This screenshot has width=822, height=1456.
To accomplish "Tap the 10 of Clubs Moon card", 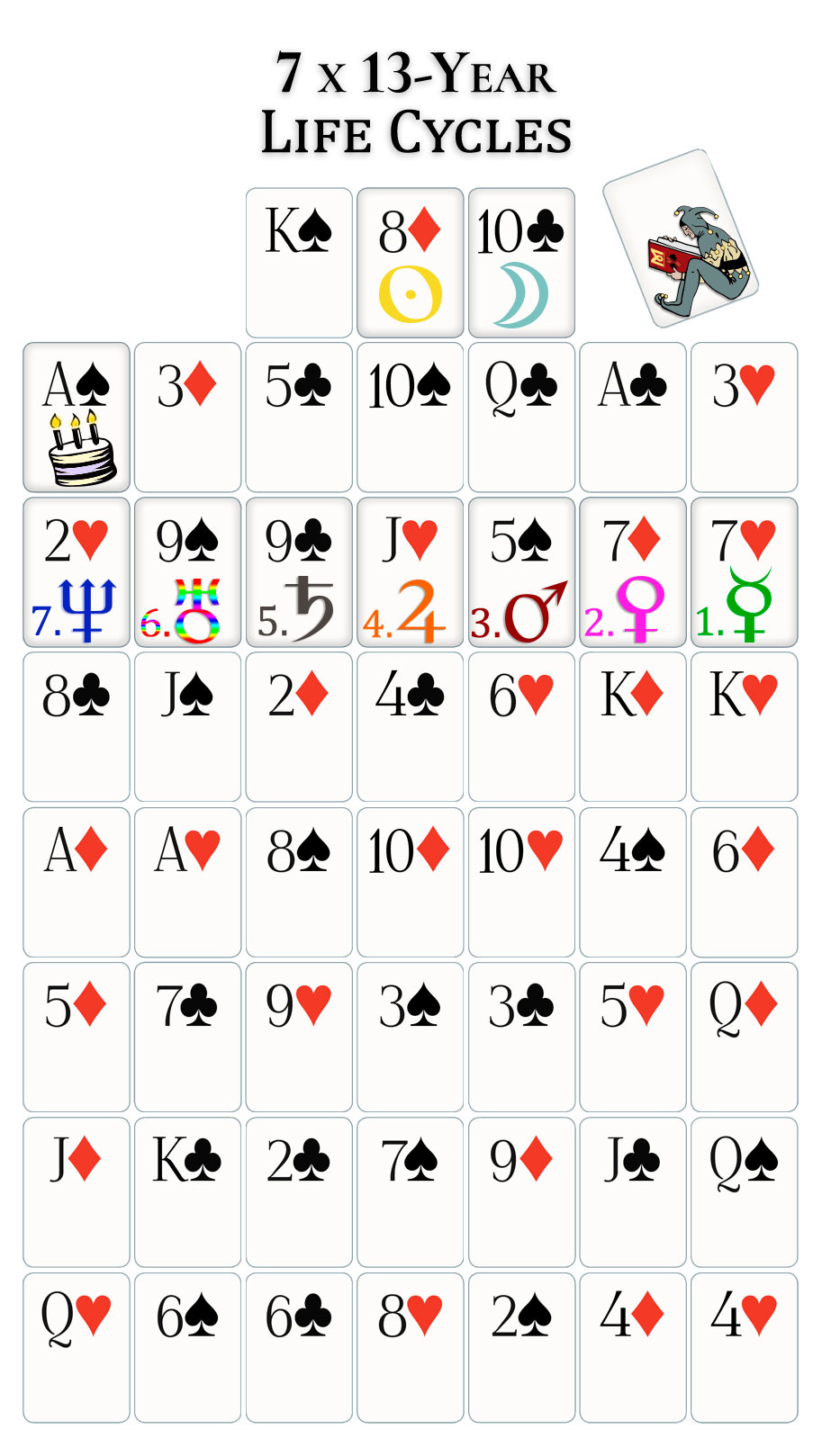I will click(x=521, y=263).
